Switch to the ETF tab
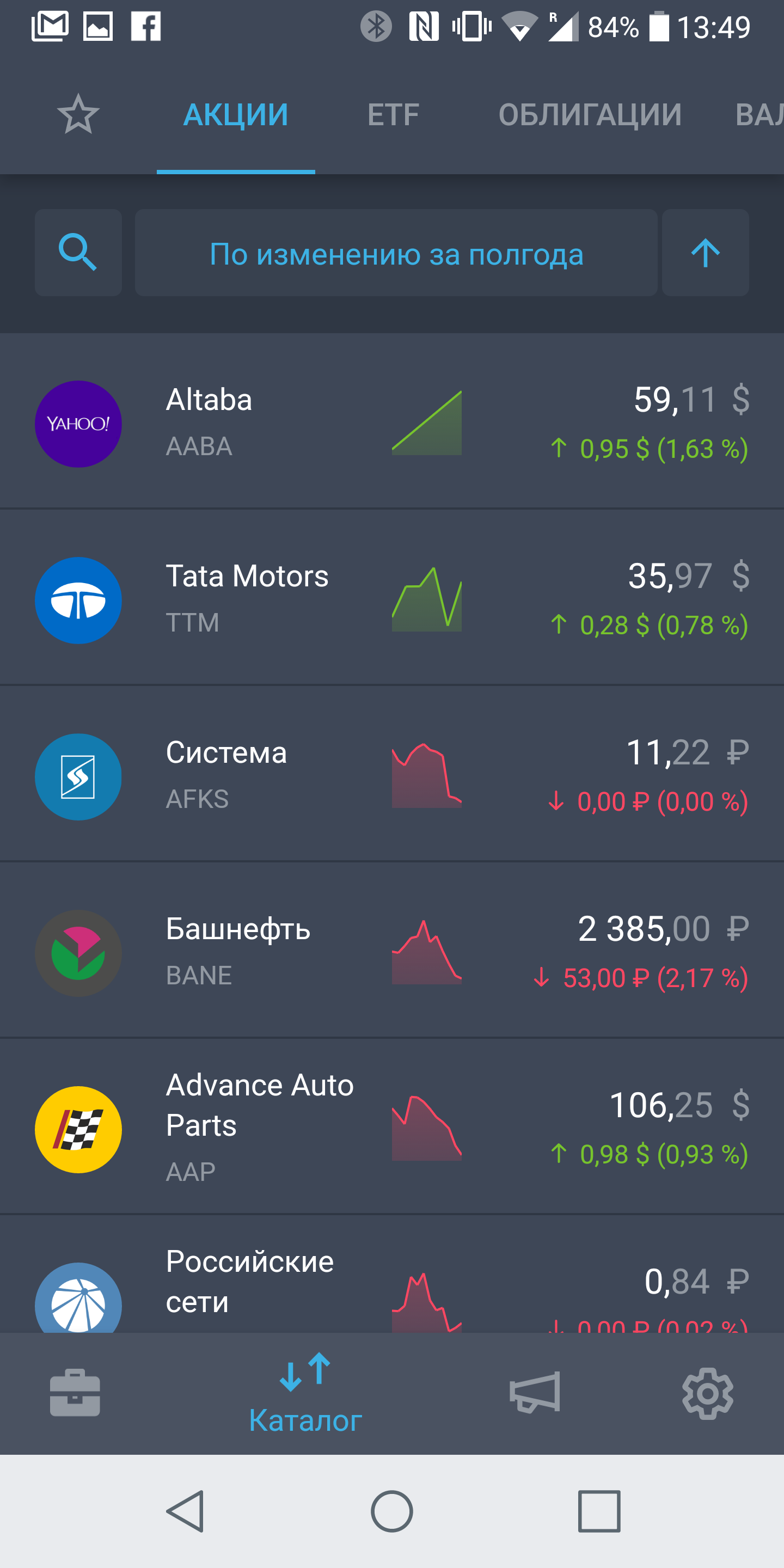 393,114
